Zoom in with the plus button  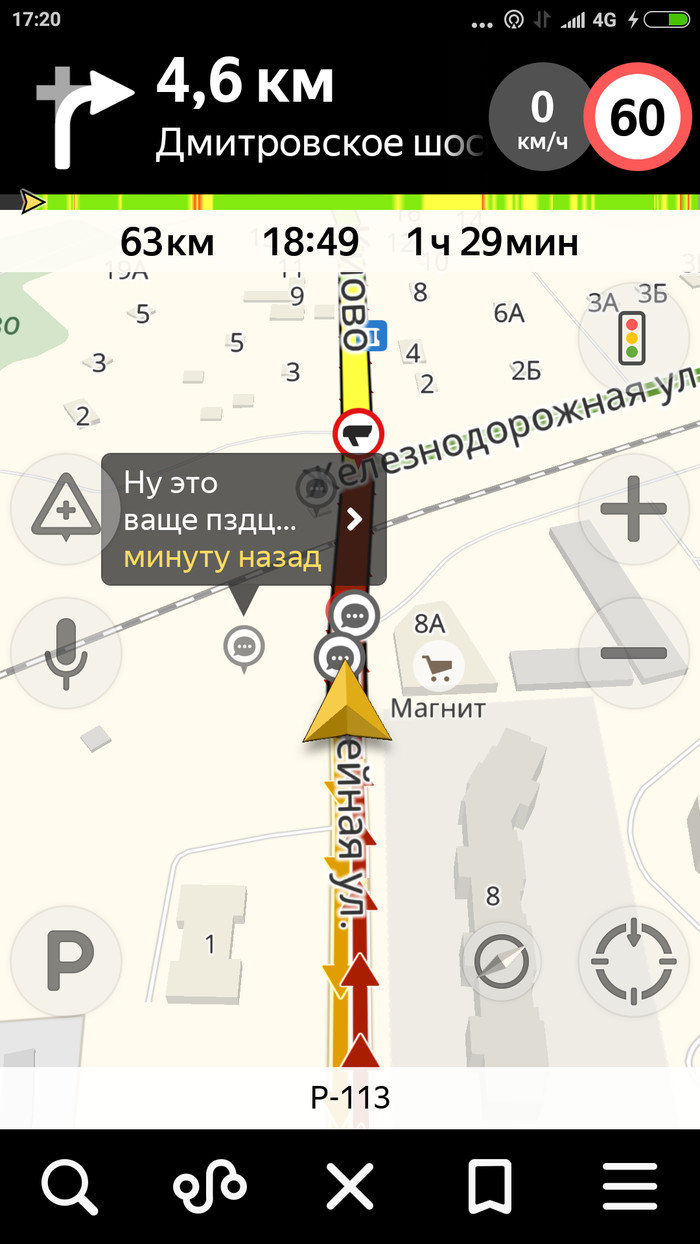pos(633,509)
